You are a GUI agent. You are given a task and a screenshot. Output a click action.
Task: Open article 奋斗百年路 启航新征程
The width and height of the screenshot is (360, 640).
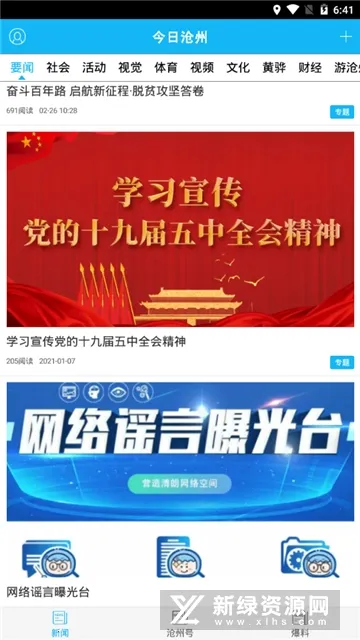pos(105,91)
